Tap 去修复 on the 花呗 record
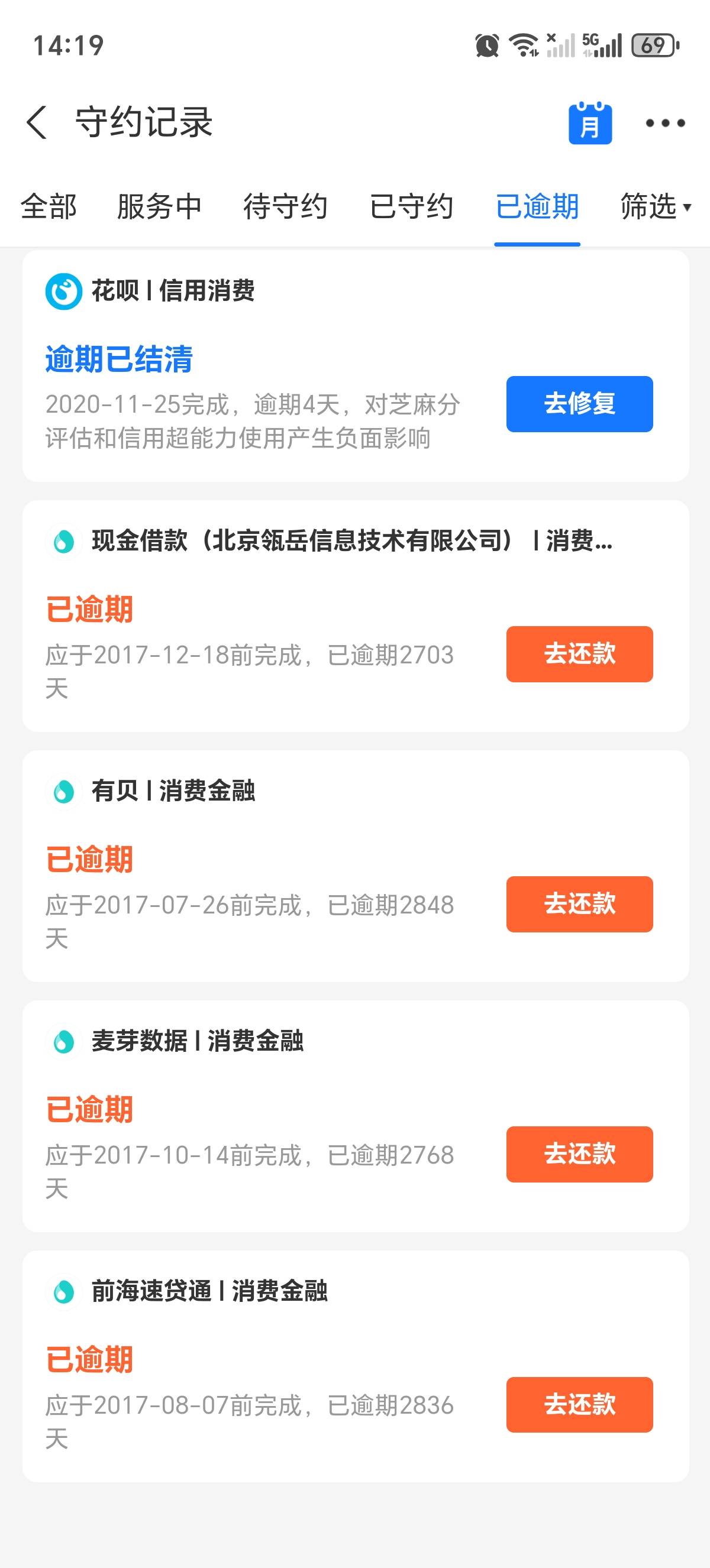710x1568 pixels. pos(580,404)
